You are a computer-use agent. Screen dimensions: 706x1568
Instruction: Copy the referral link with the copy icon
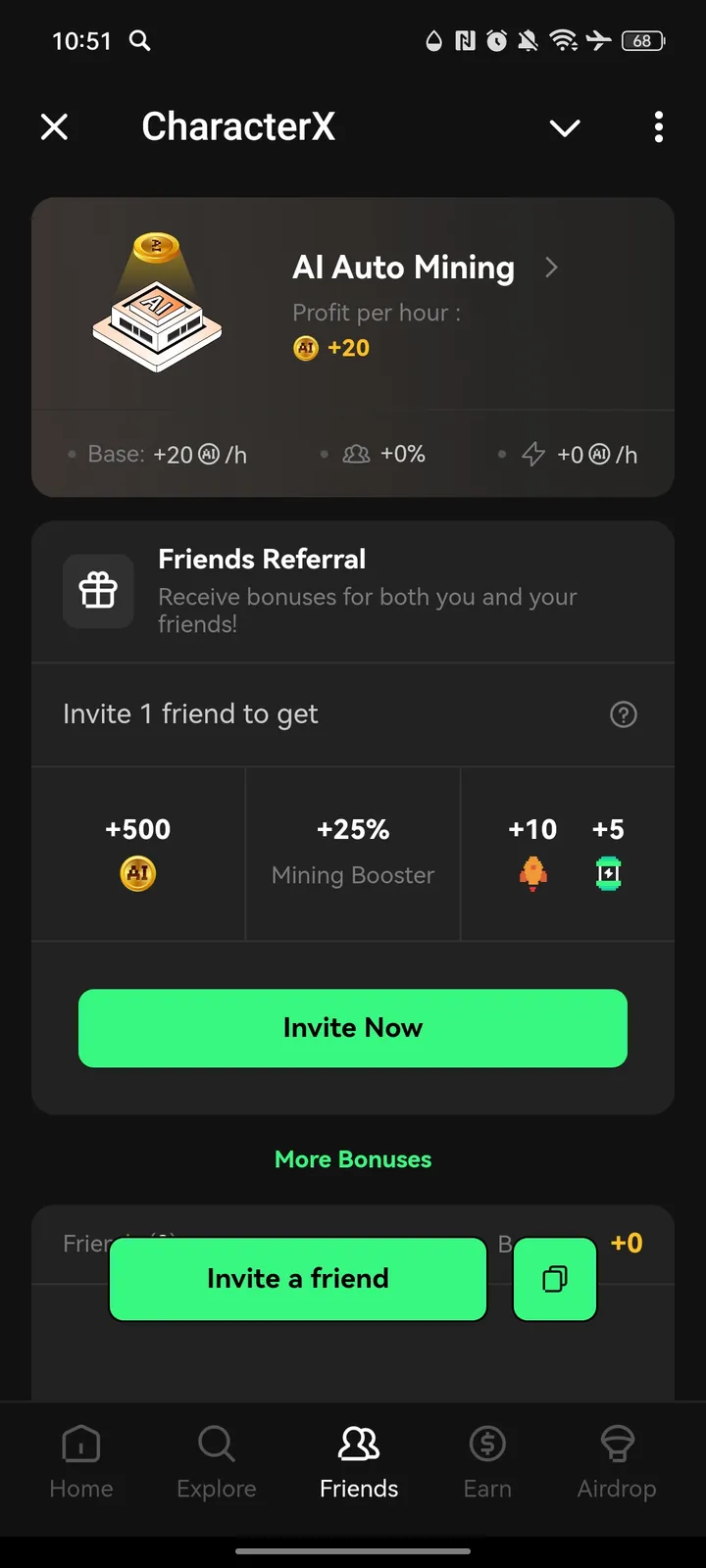[x=555, y=1279]
